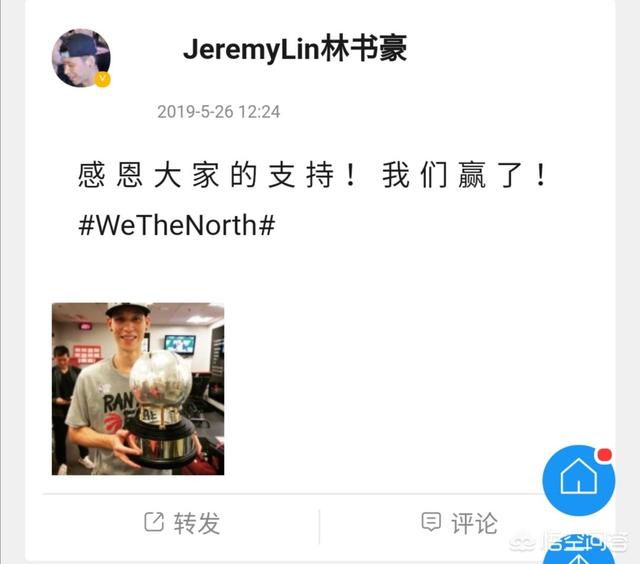
Task: Repost this post using 转发
Action: click(x=182, y=522)
